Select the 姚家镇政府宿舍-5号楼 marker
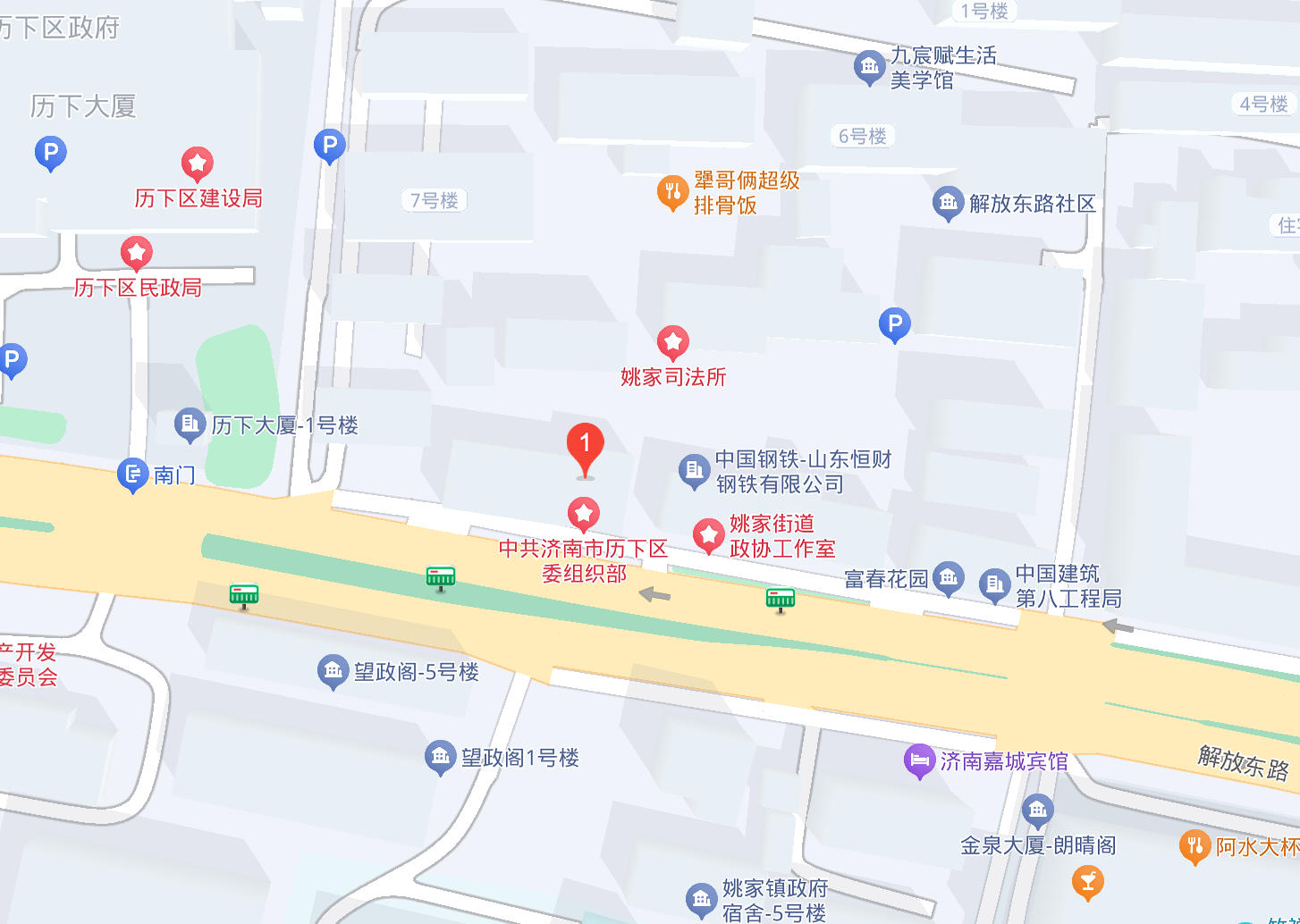The image size is (1300, 924). pyautogui.click(x=700, y=899)
